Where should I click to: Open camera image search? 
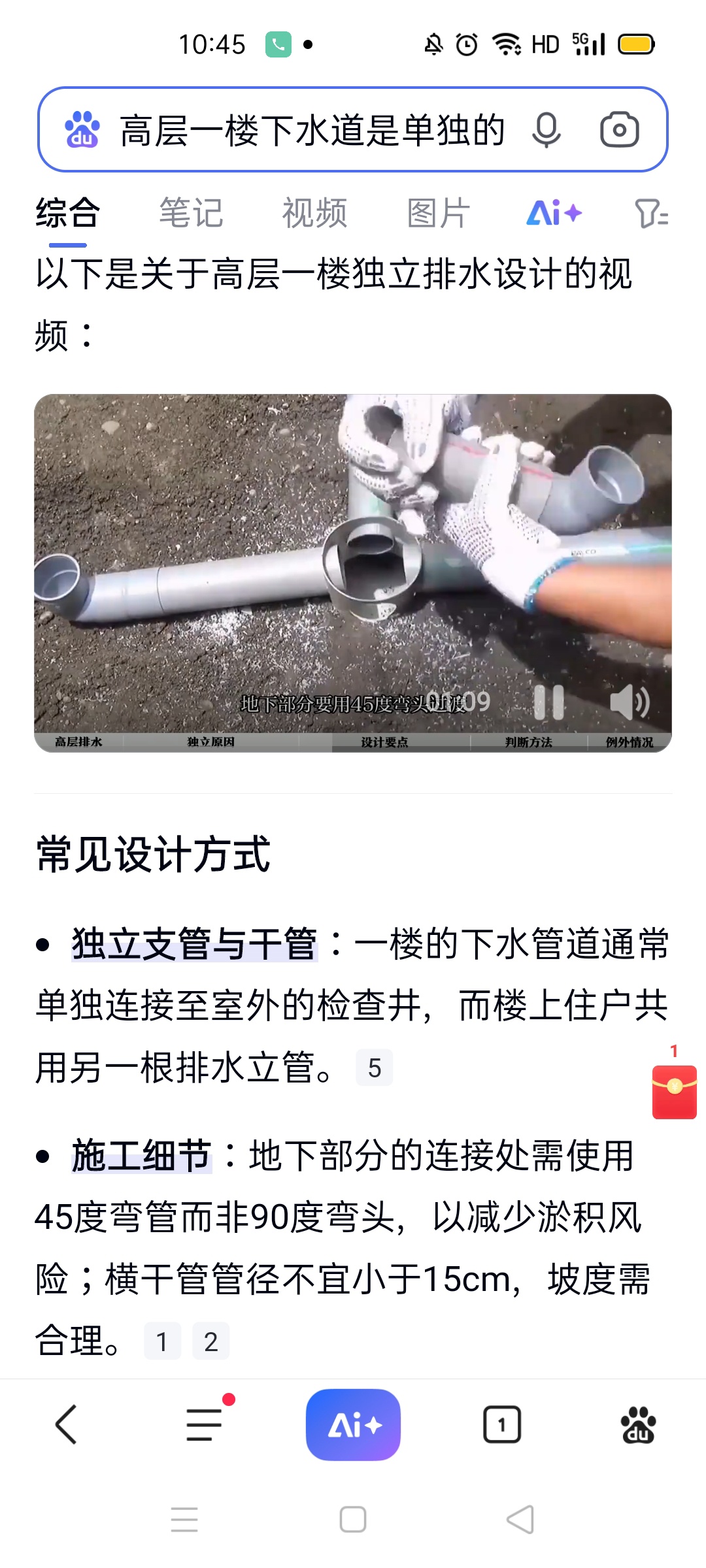coord(618,130)
